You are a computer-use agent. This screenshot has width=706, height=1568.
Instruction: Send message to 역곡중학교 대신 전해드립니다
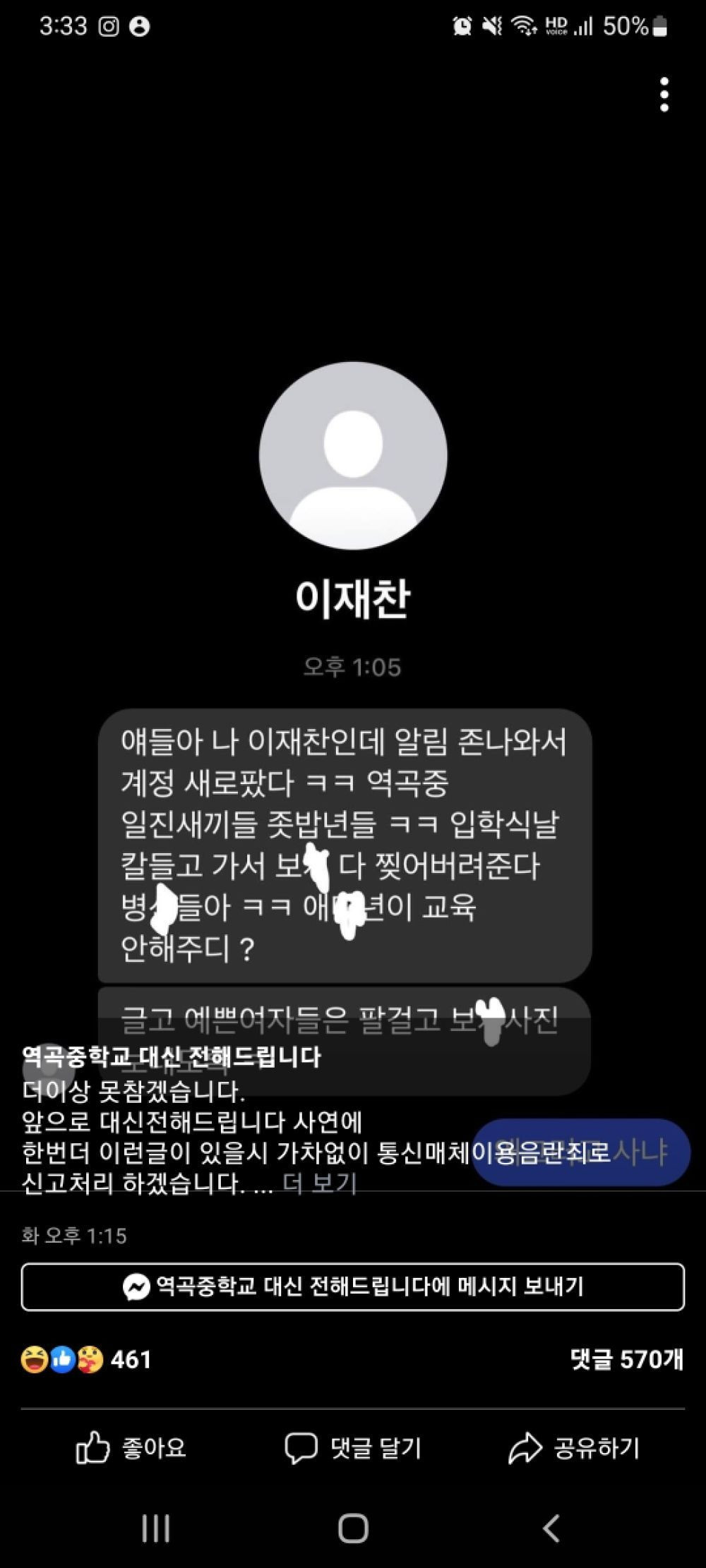tap(353, 1286)
